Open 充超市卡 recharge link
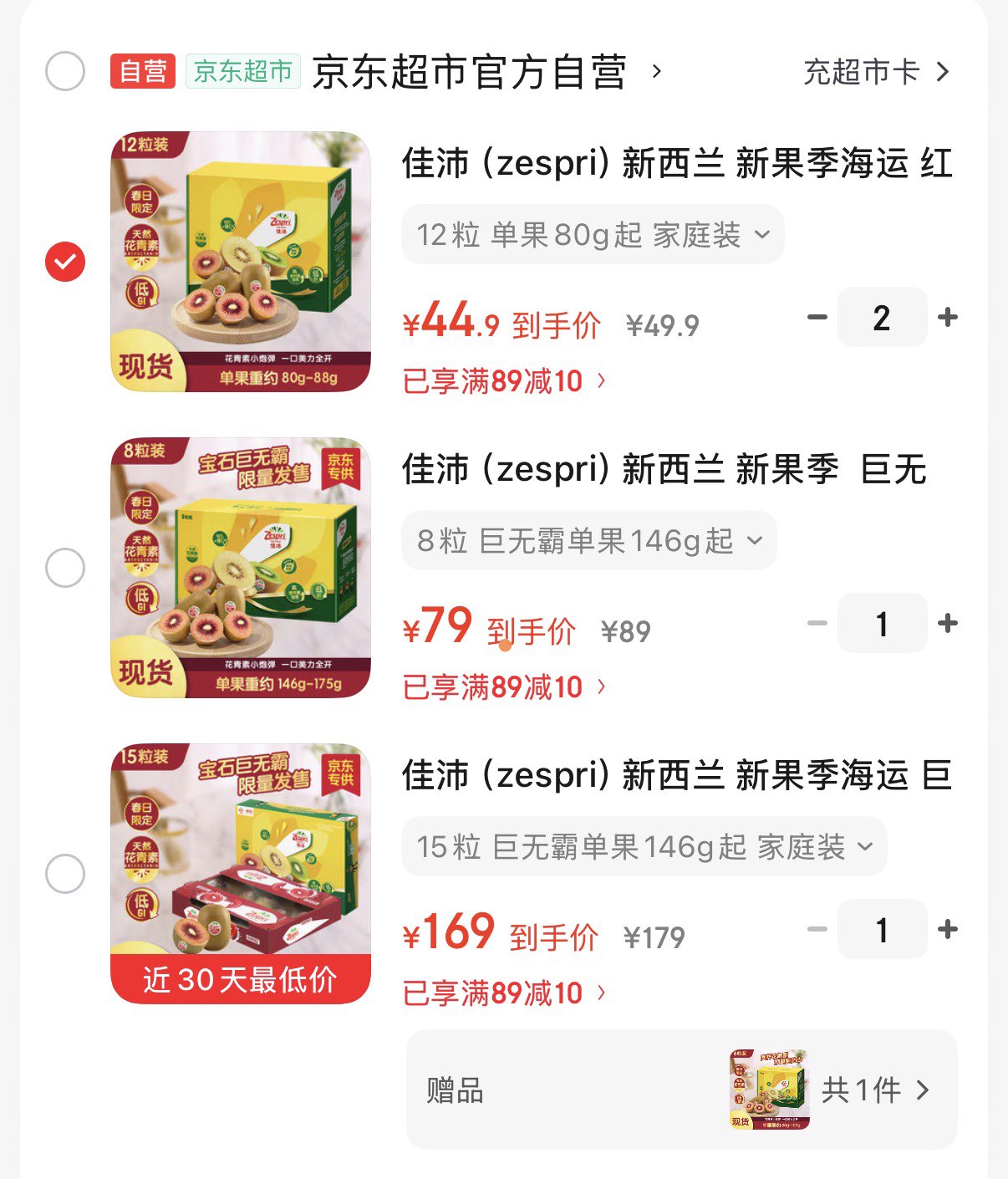The image size is (1008, 1179). [x=875, y=72]
